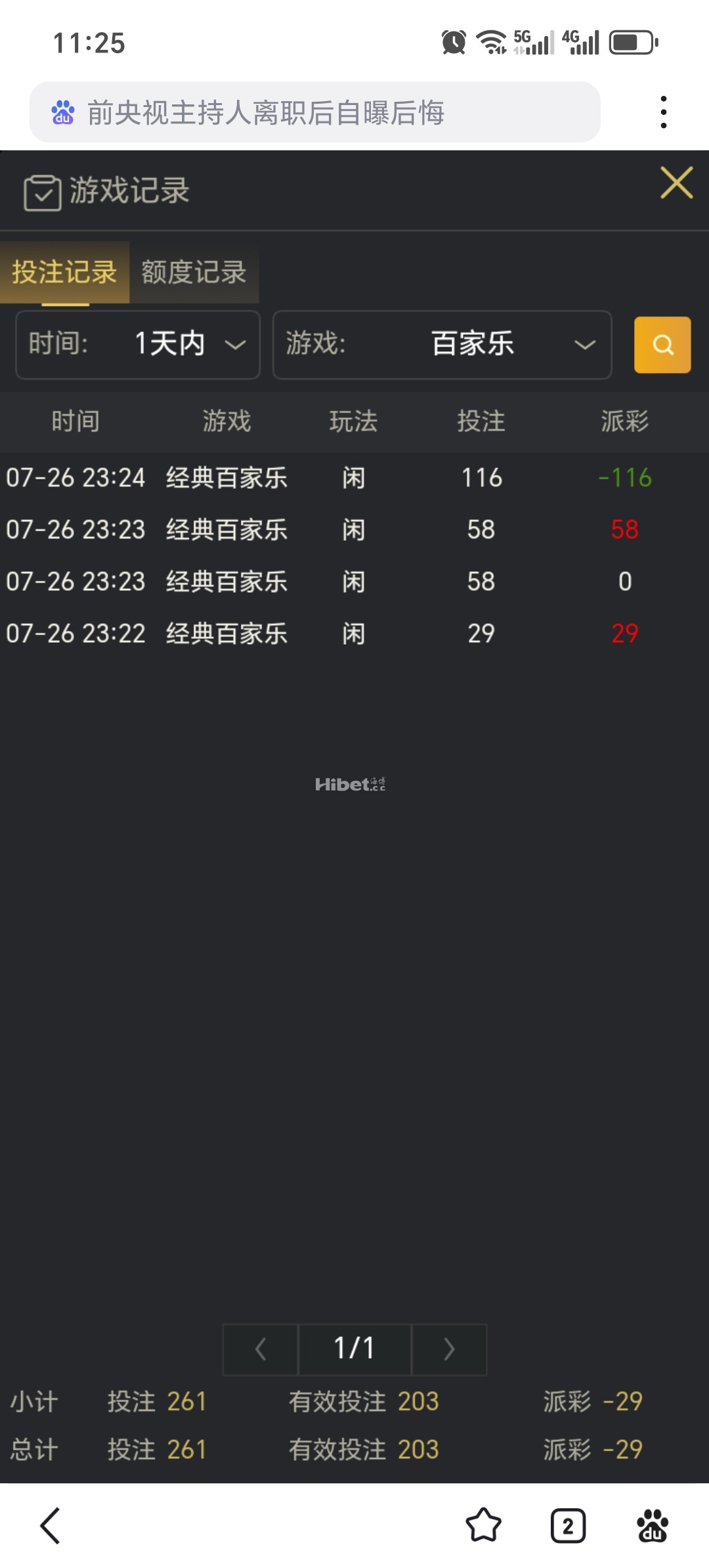This screenshot has height=1568, width=709.
Task: Select the 投注记录 tab
Action: tap(64, 273)
